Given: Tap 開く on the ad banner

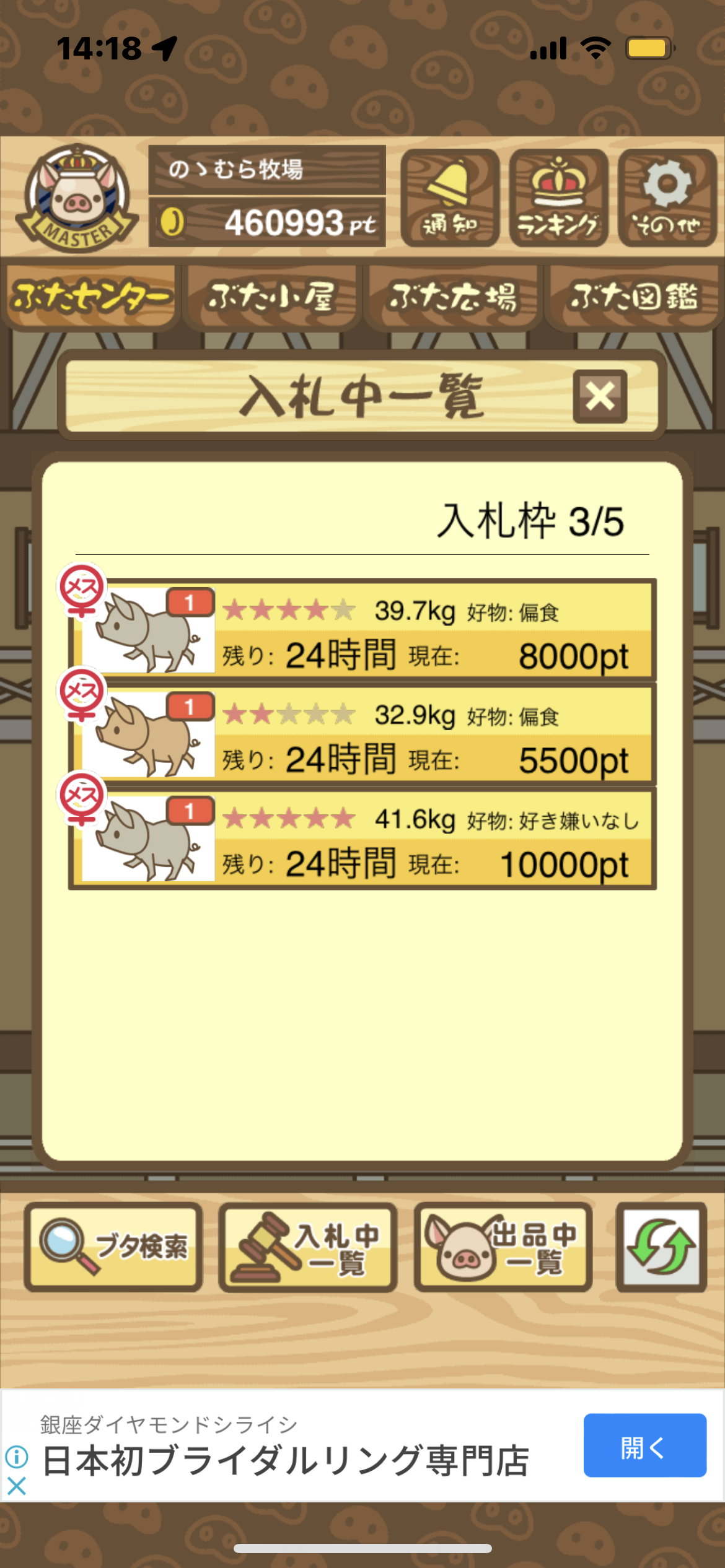Looking at the screenshot, I should [644, 1445].
